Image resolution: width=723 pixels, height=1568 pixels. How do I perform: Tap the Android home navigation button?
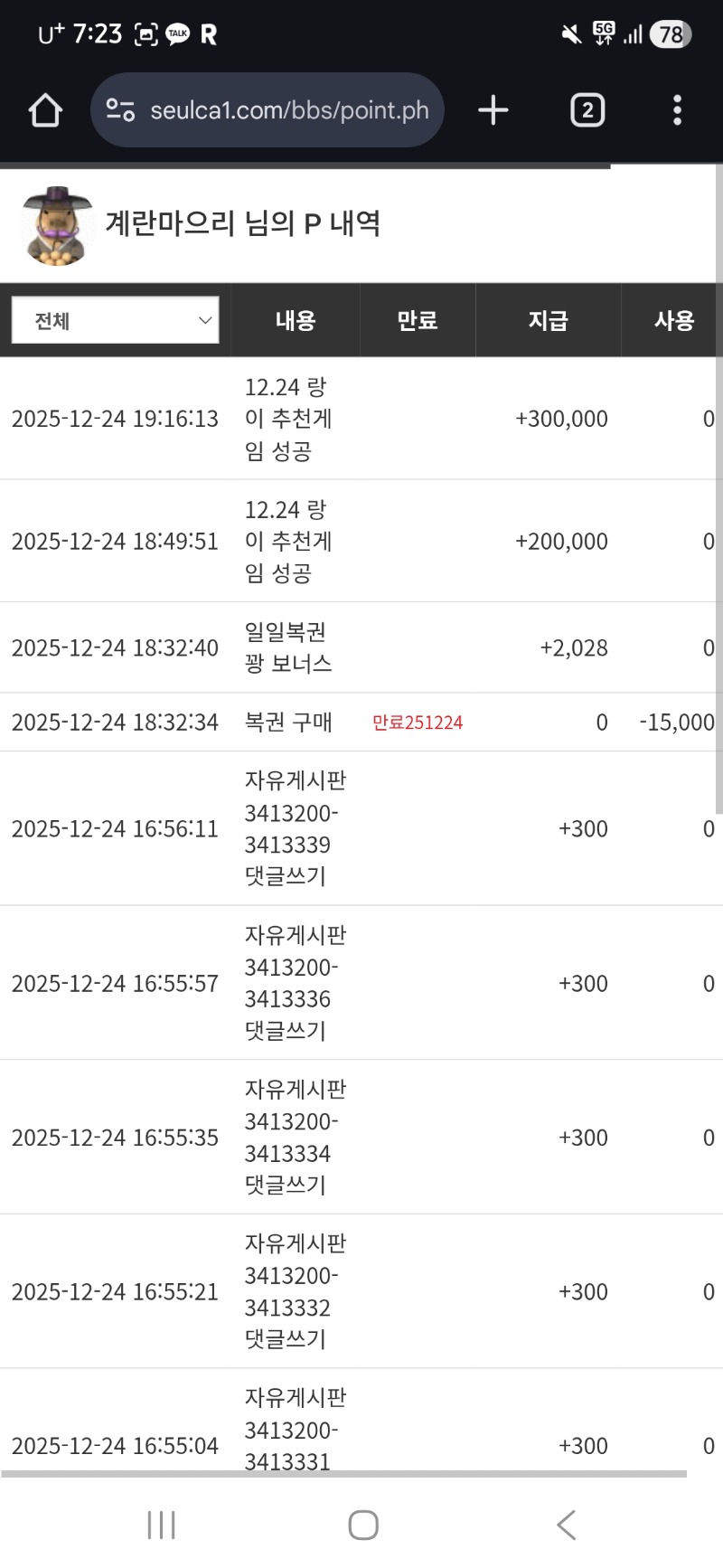click(362, 1524)
